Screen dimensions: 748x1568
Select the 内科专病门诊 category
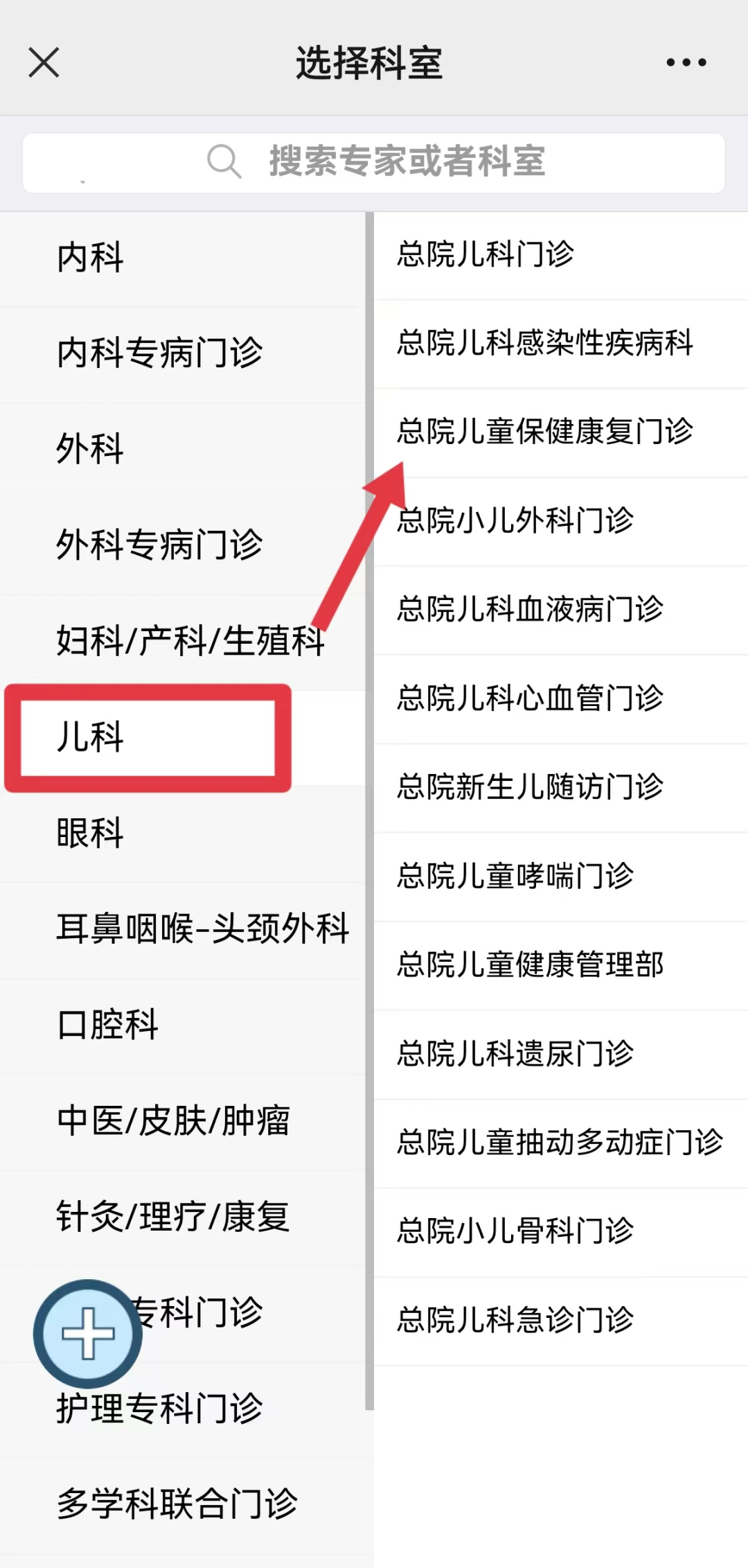(183, 353)
